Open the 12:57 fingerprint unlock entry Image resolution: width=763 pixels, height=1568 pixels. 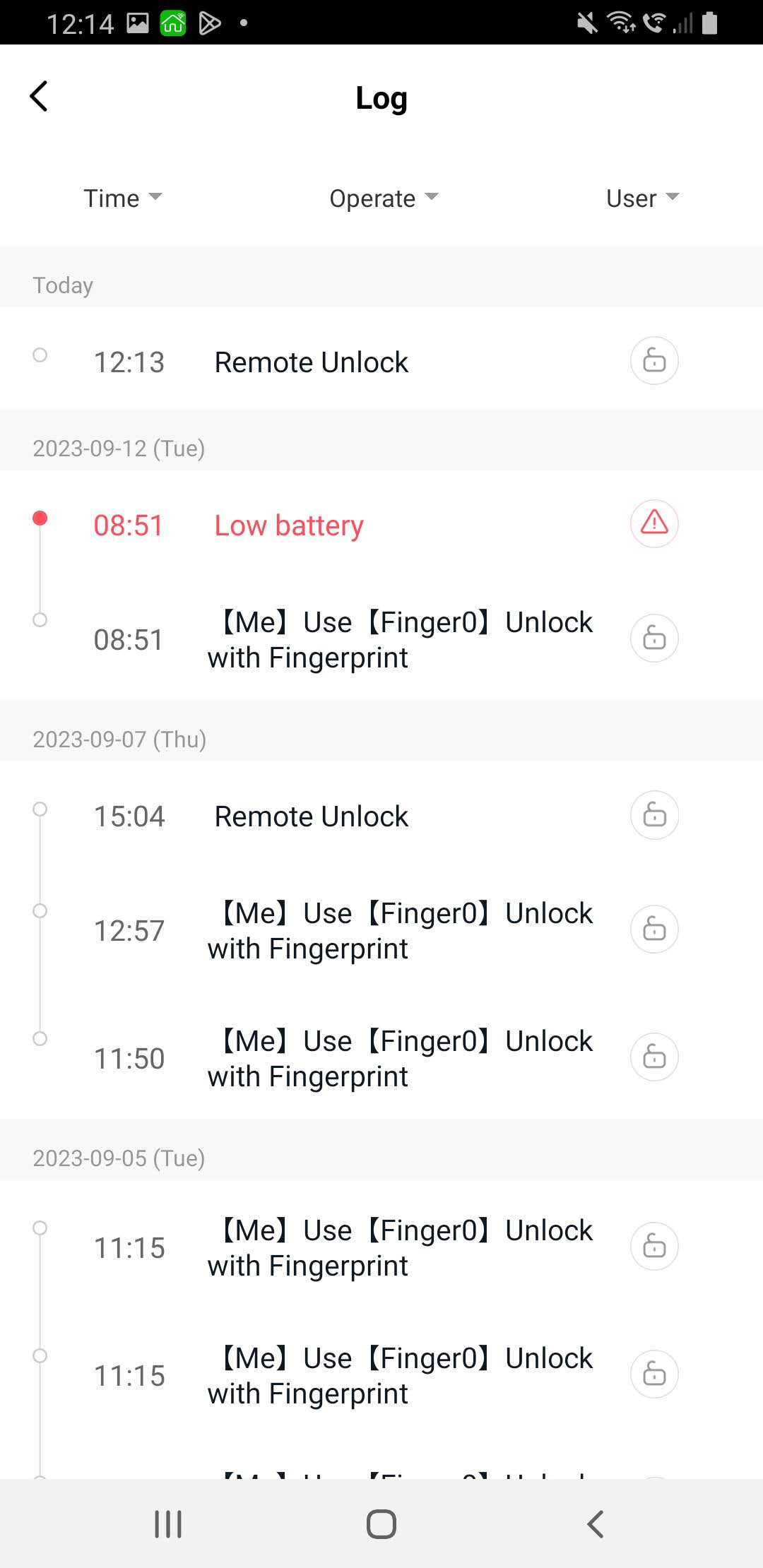point(381,930)
